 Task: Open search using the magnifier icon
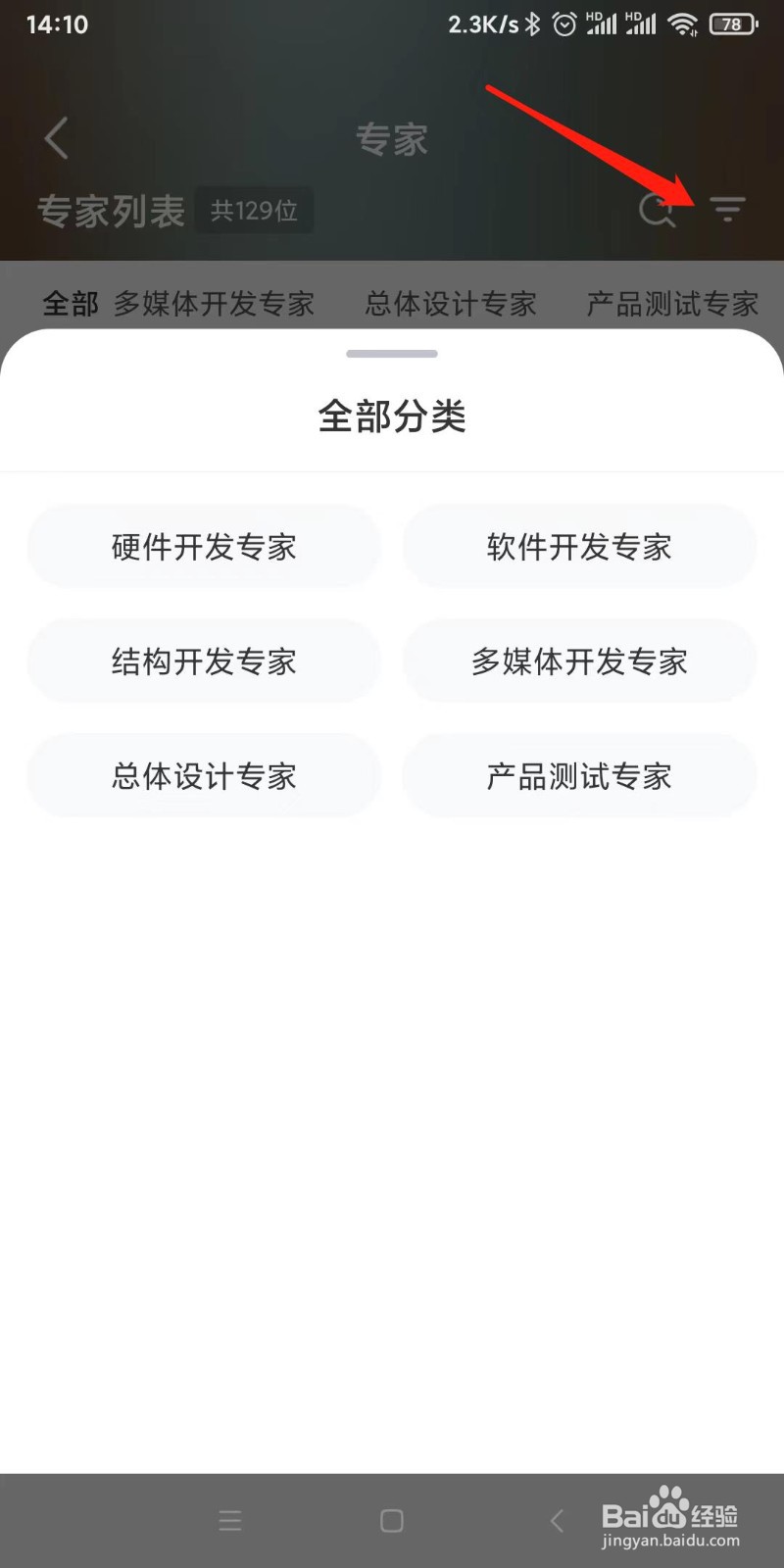click(x=657, y=209)
